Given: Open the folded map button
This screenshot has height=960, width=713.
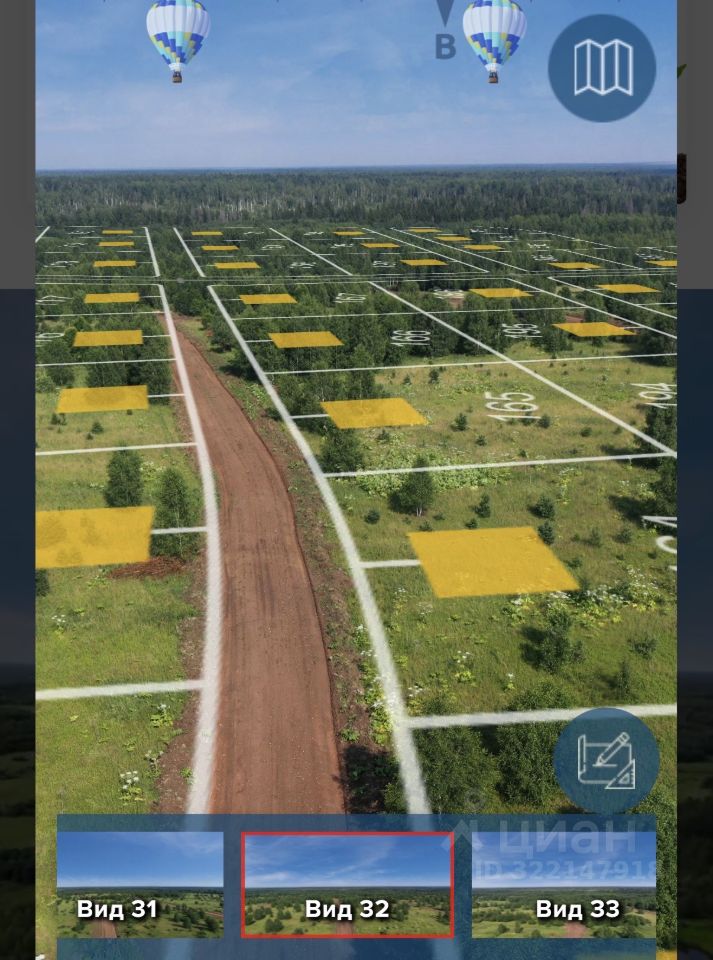Looking at the screenshot, I should tap(602, 68).
